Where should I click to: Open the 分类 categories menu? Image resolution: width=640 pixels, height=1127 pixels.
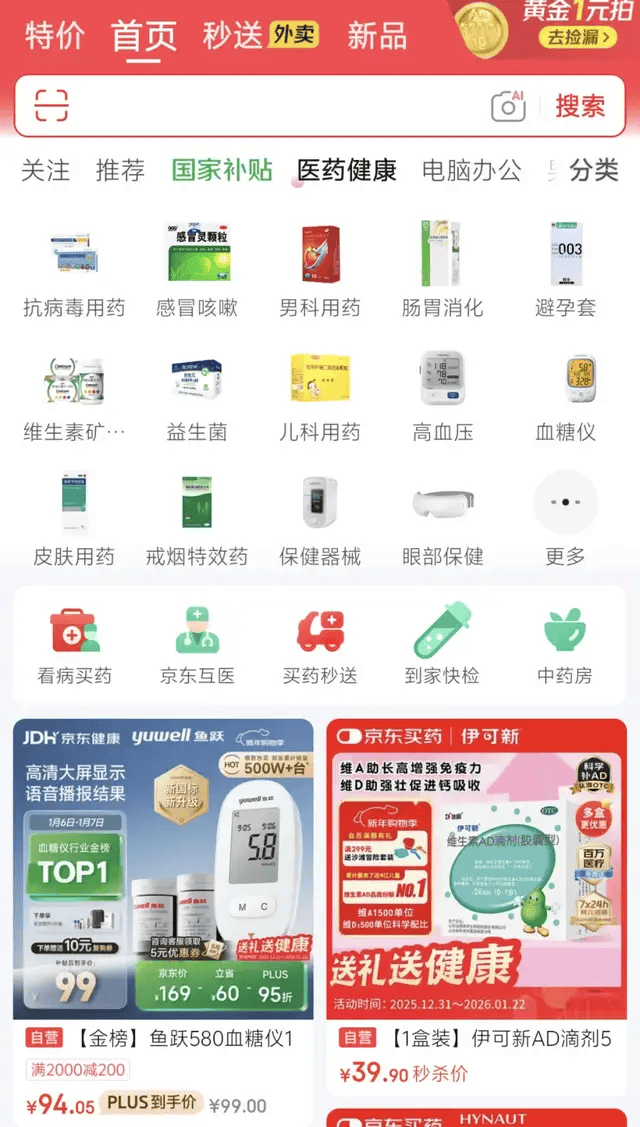(x=594, y=170)
